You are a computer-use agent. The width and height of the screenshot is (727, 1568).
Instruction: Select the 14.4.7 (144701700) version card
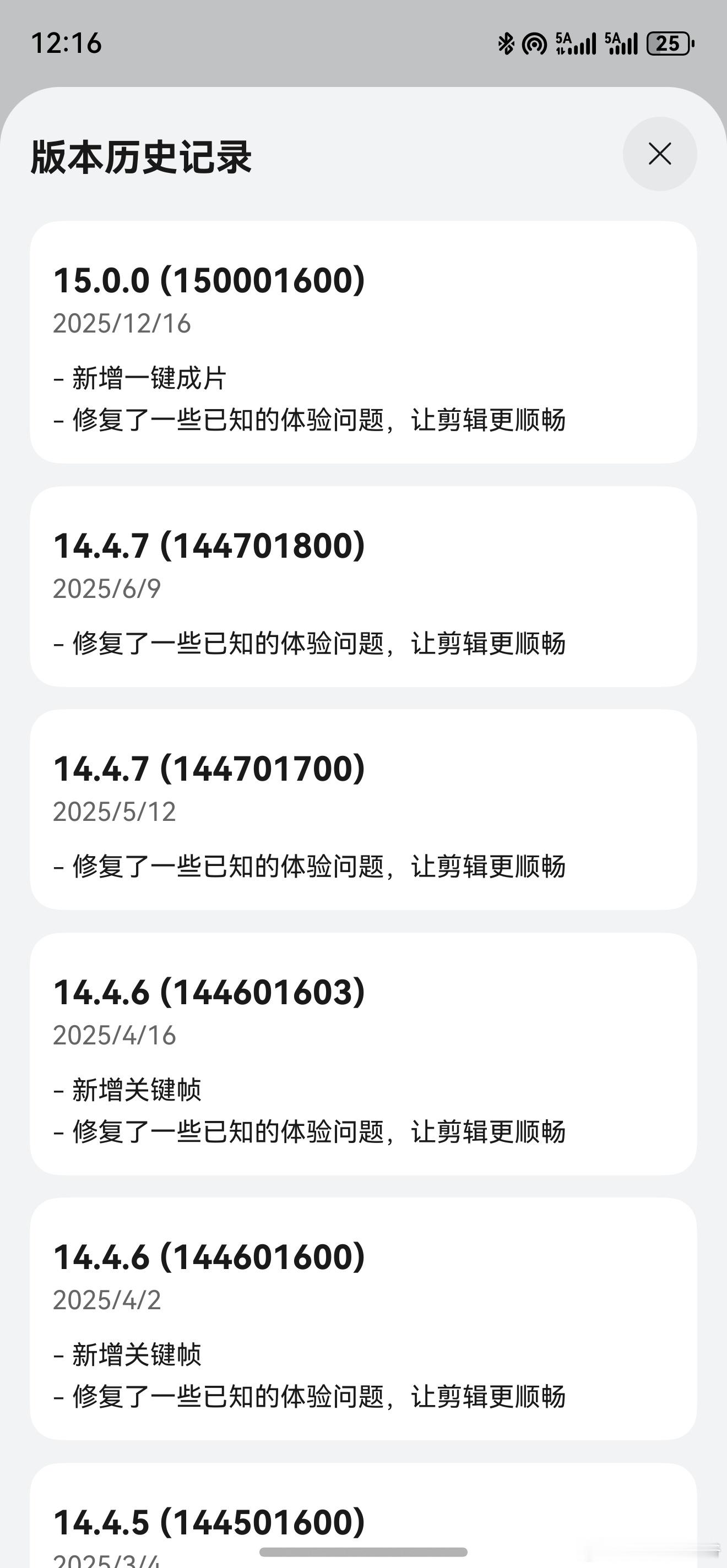pyautogui.click(x=363, y=813)
